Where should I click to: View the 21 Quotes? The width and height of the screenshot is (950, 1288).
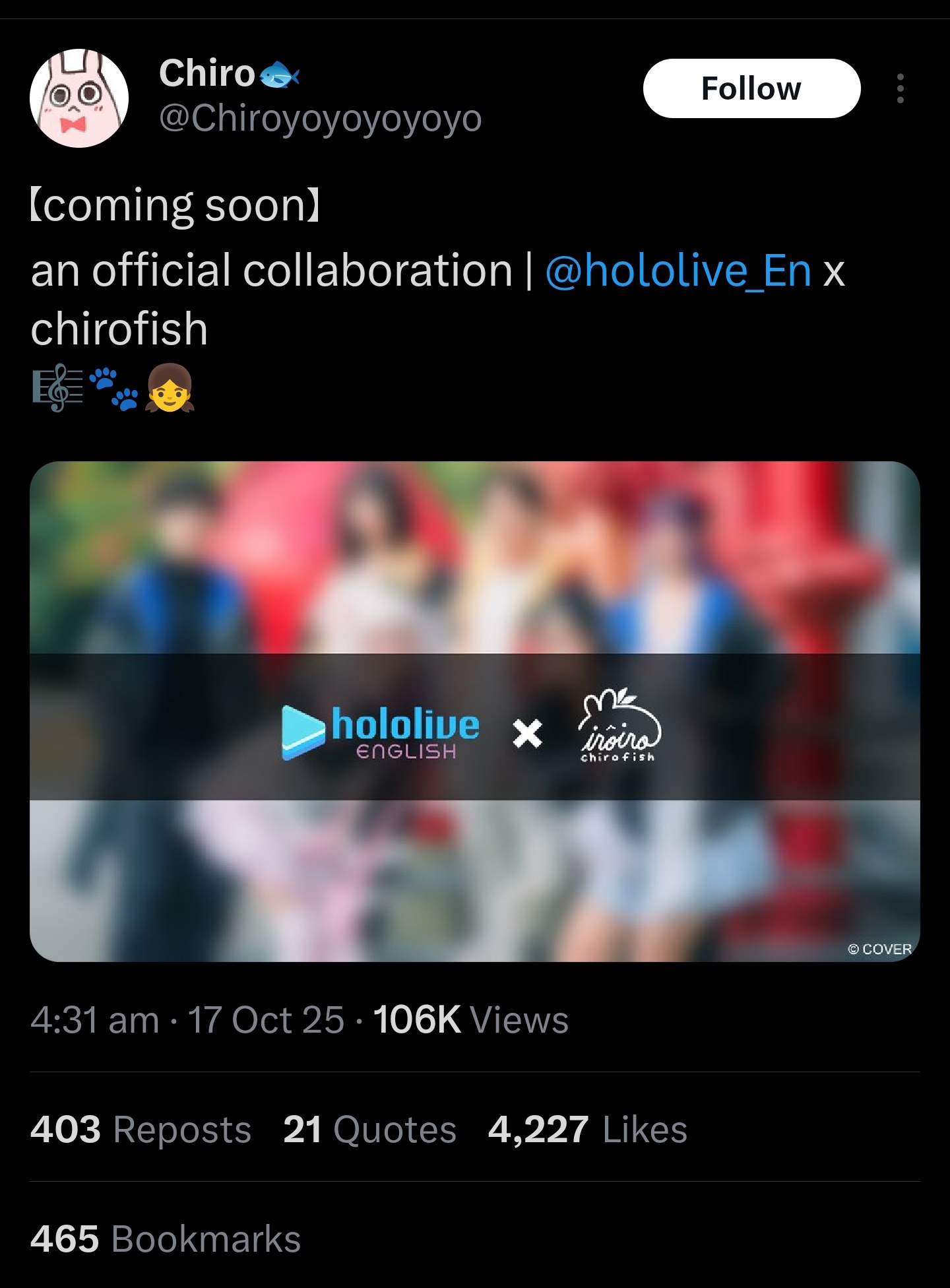[x=369, y=1129]
